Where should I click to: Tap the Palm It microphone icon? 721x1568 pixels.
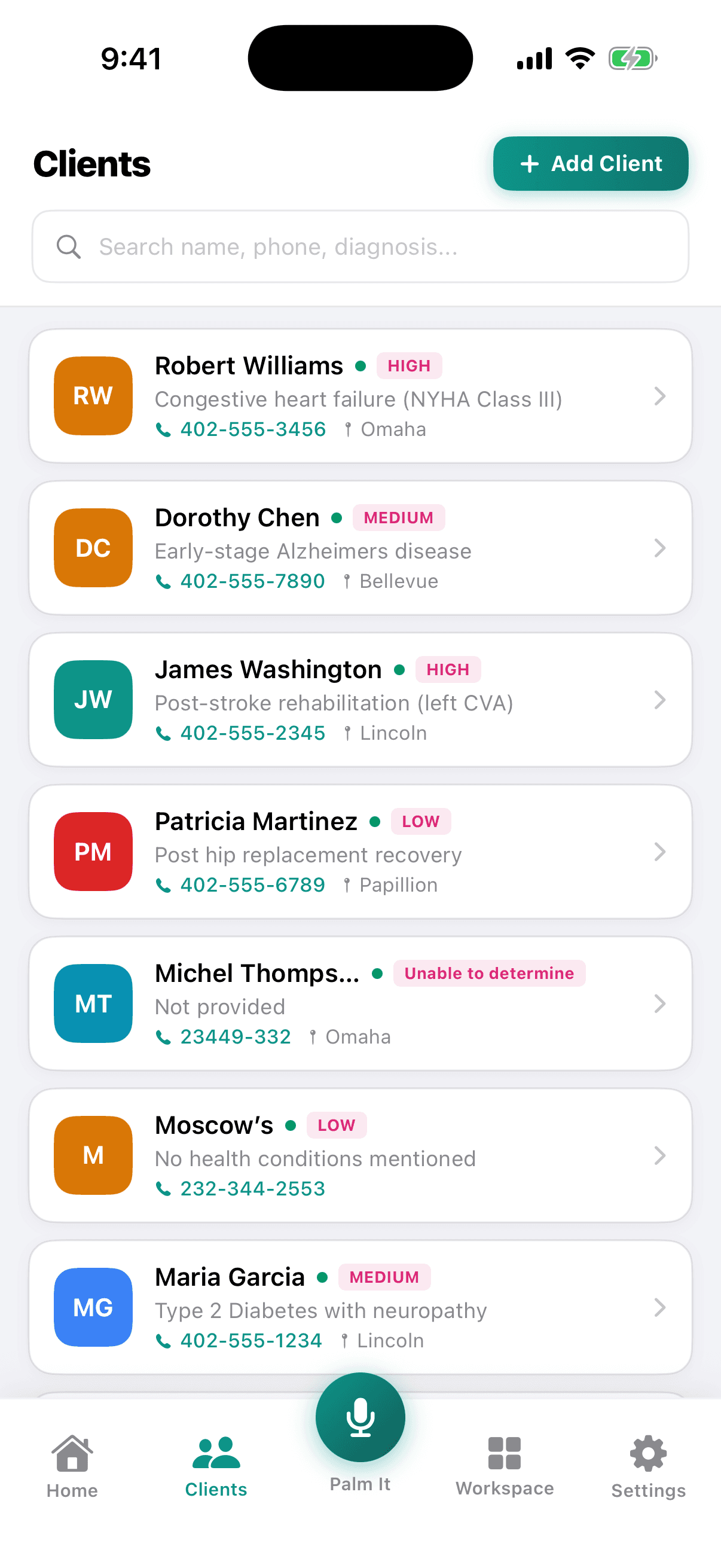(360, 1418)
